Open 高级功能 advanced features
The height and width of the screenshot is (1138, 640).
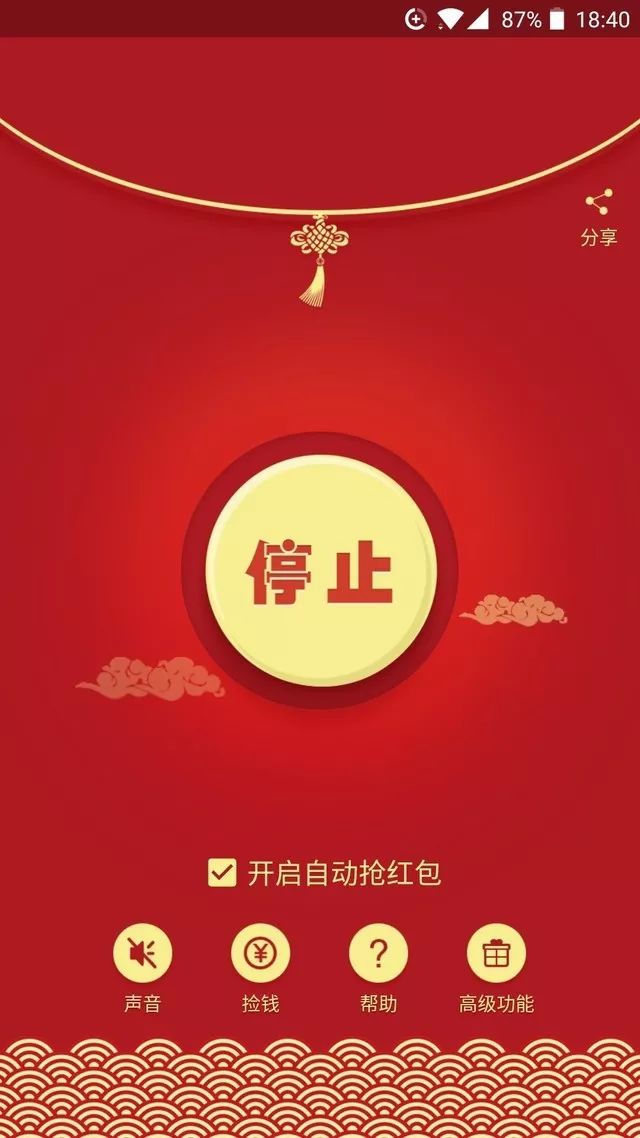496,953
